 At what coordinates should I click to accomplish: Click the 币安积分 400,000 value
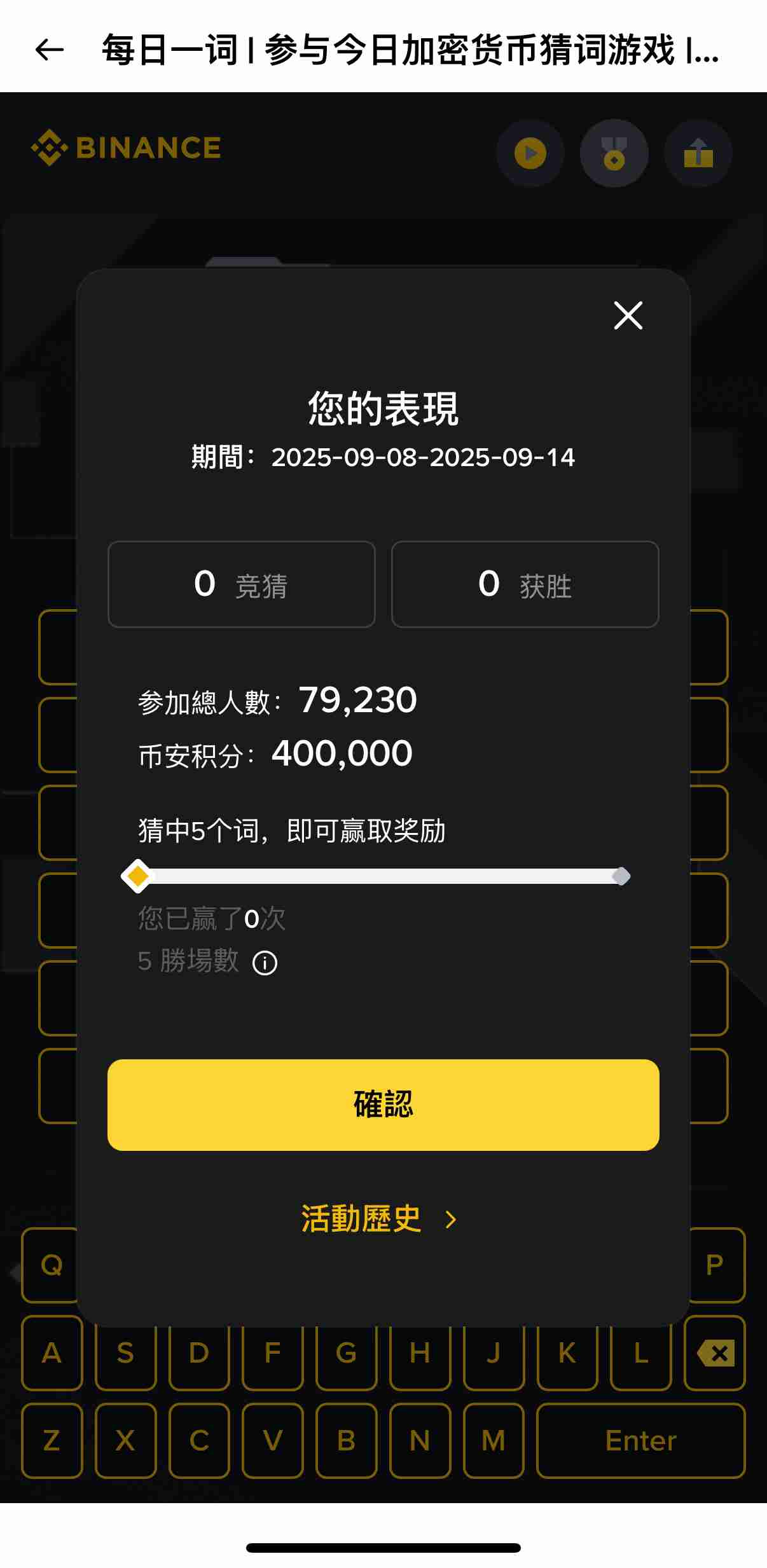click(x=341, y=753)
